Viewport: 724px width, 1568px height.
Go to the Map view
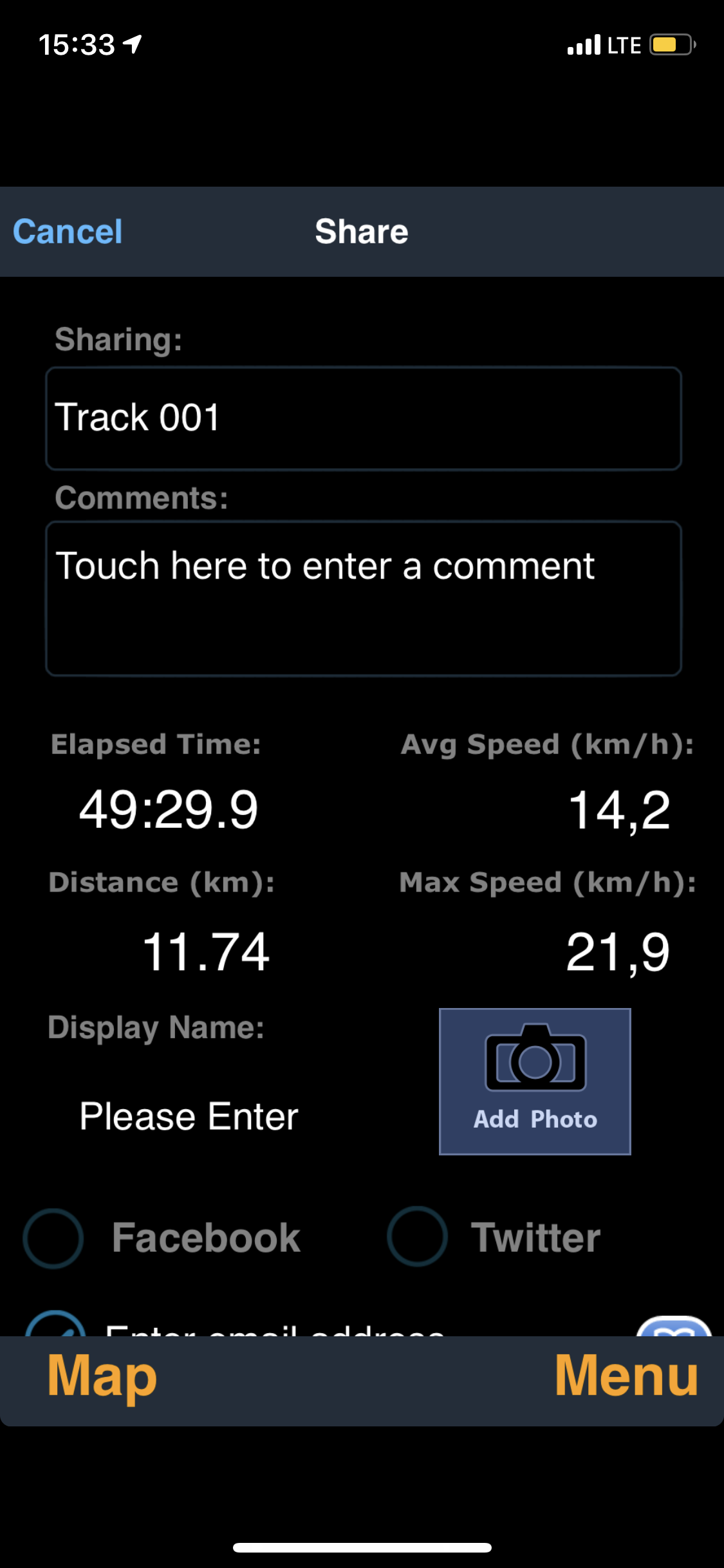pos(102,1376)
